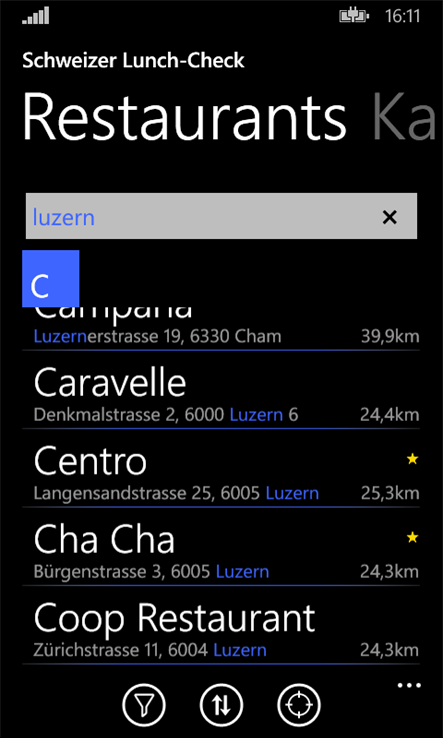Open the C letter jump list
Image resolution: width=443 pixels, height=738 pixels.
pyautogui.click(x=50, y=279)
